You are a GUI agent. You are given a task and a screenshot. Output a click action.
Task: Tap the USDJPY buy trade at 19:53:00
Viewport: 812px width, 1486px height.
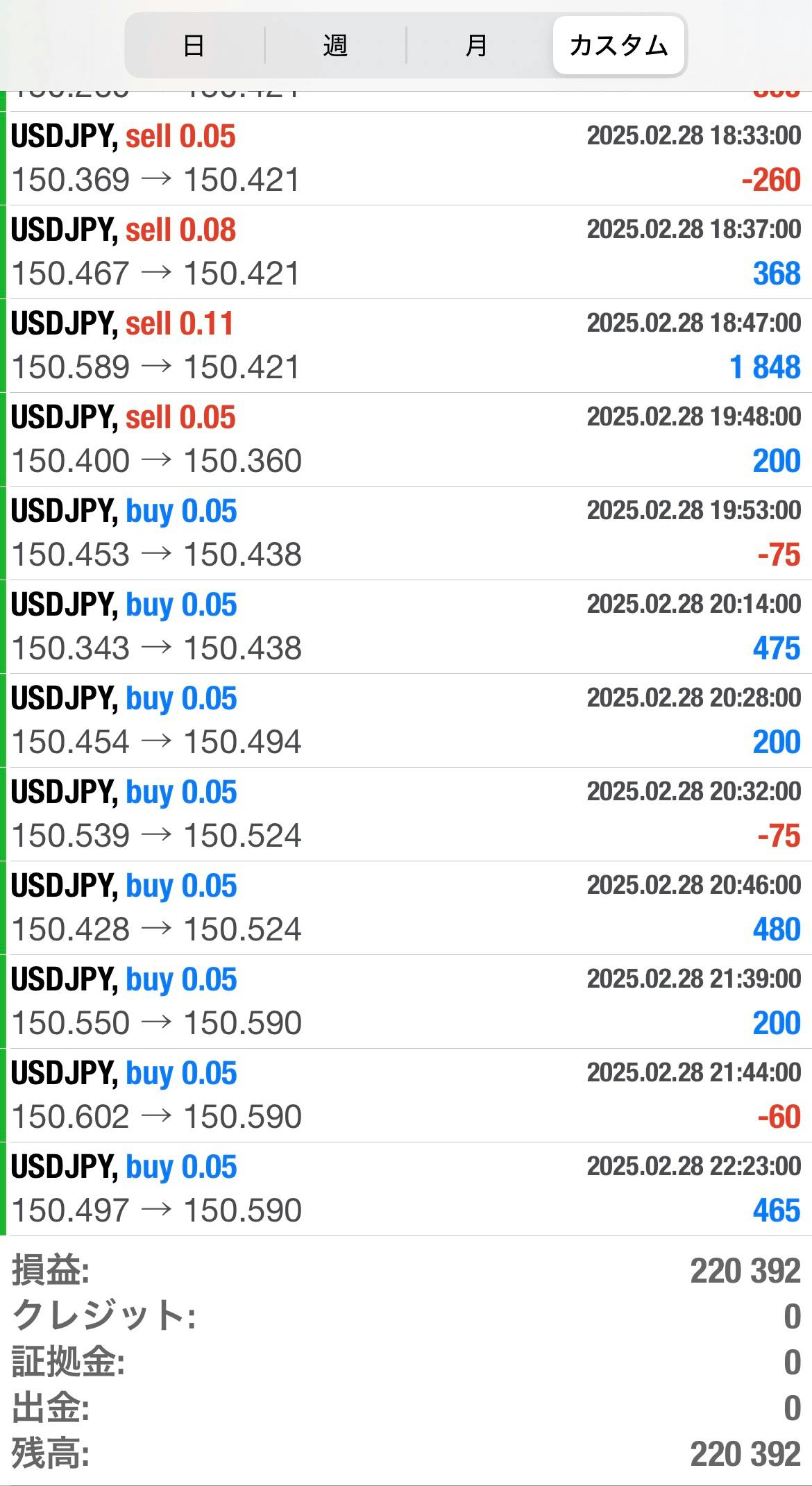pos(406,533)
